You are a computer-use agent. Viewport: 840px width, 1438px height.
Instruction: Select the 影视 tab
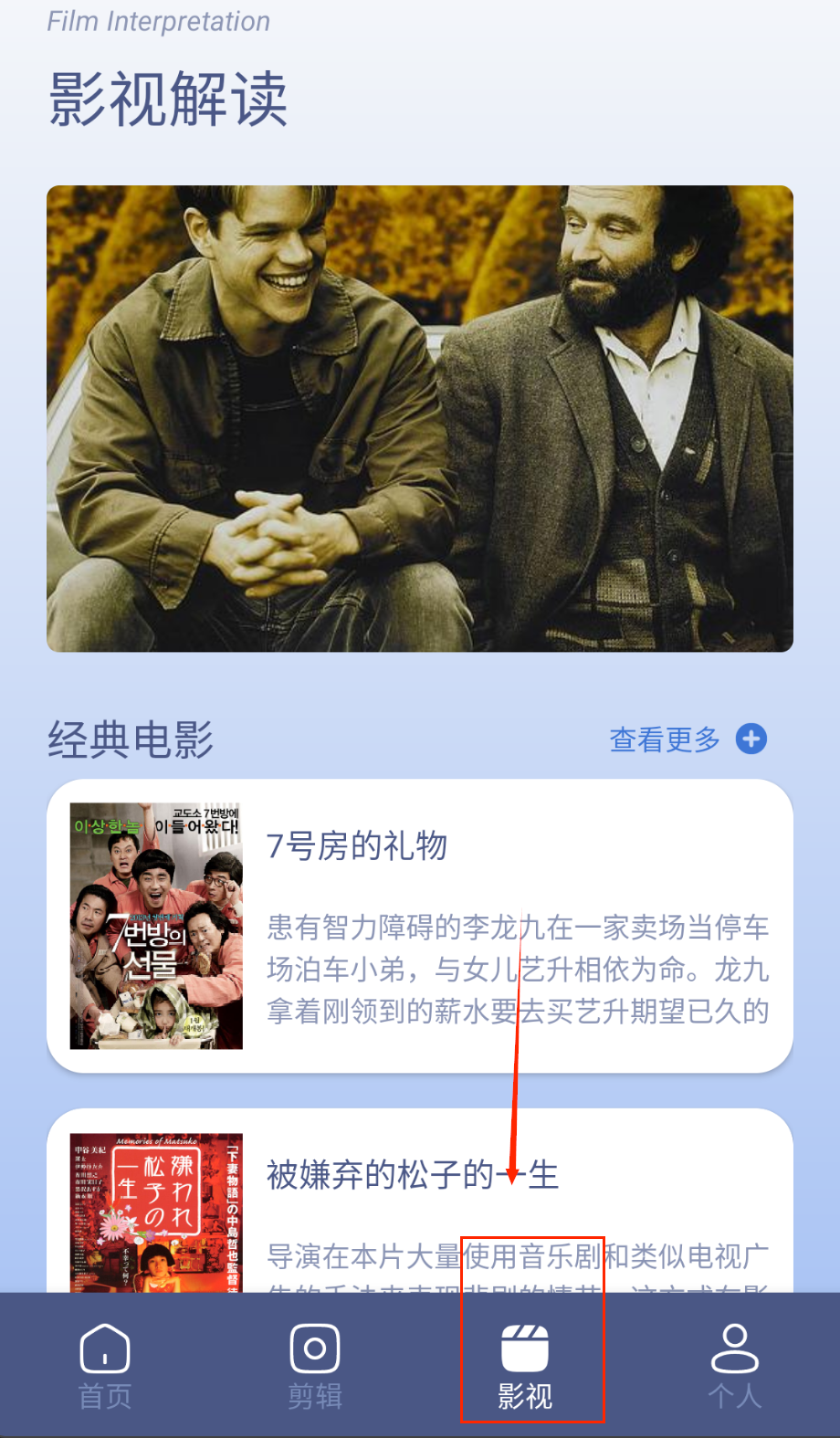[525, 1367]
